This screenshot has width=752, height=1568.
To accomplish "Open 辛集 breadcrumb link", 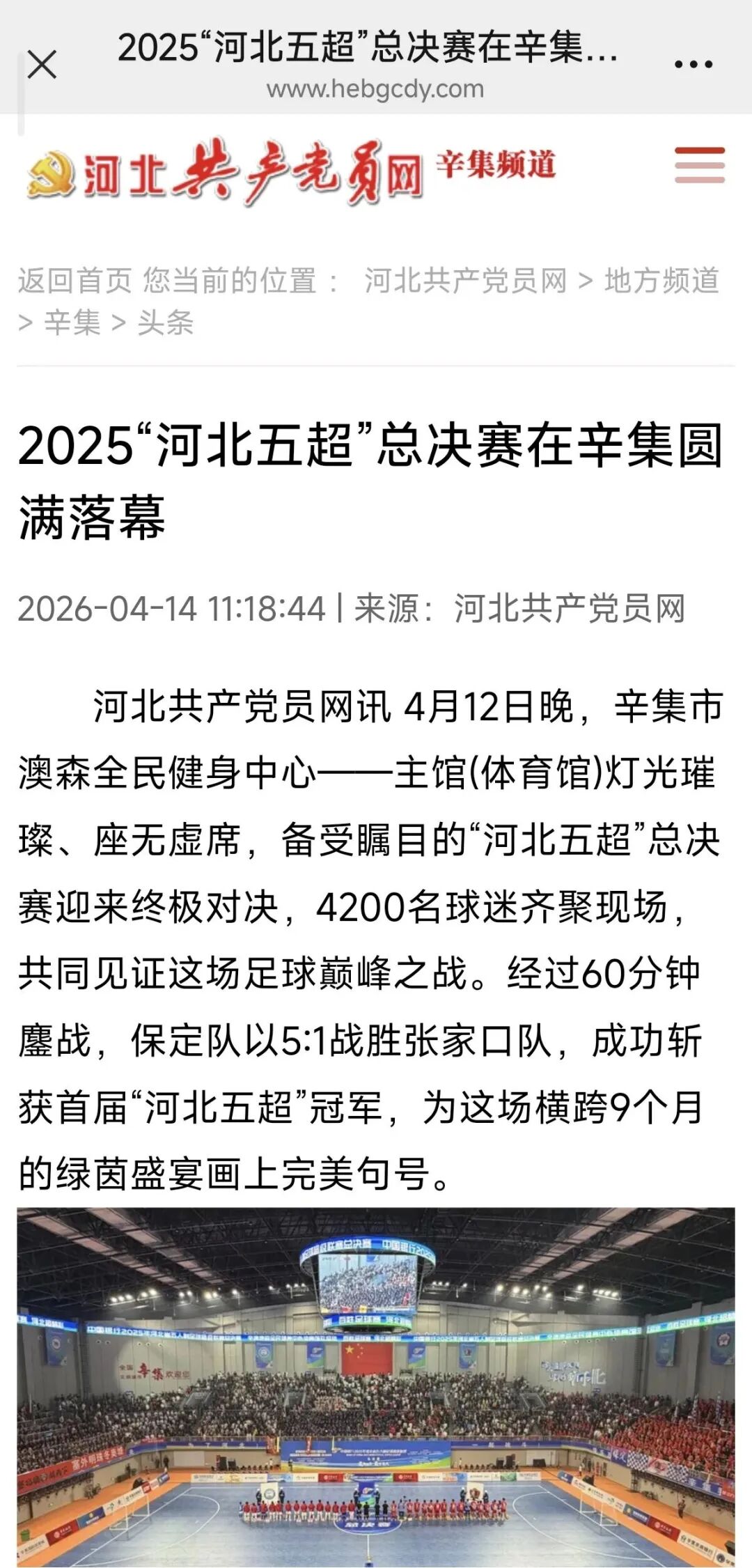I will click(72, 323).
